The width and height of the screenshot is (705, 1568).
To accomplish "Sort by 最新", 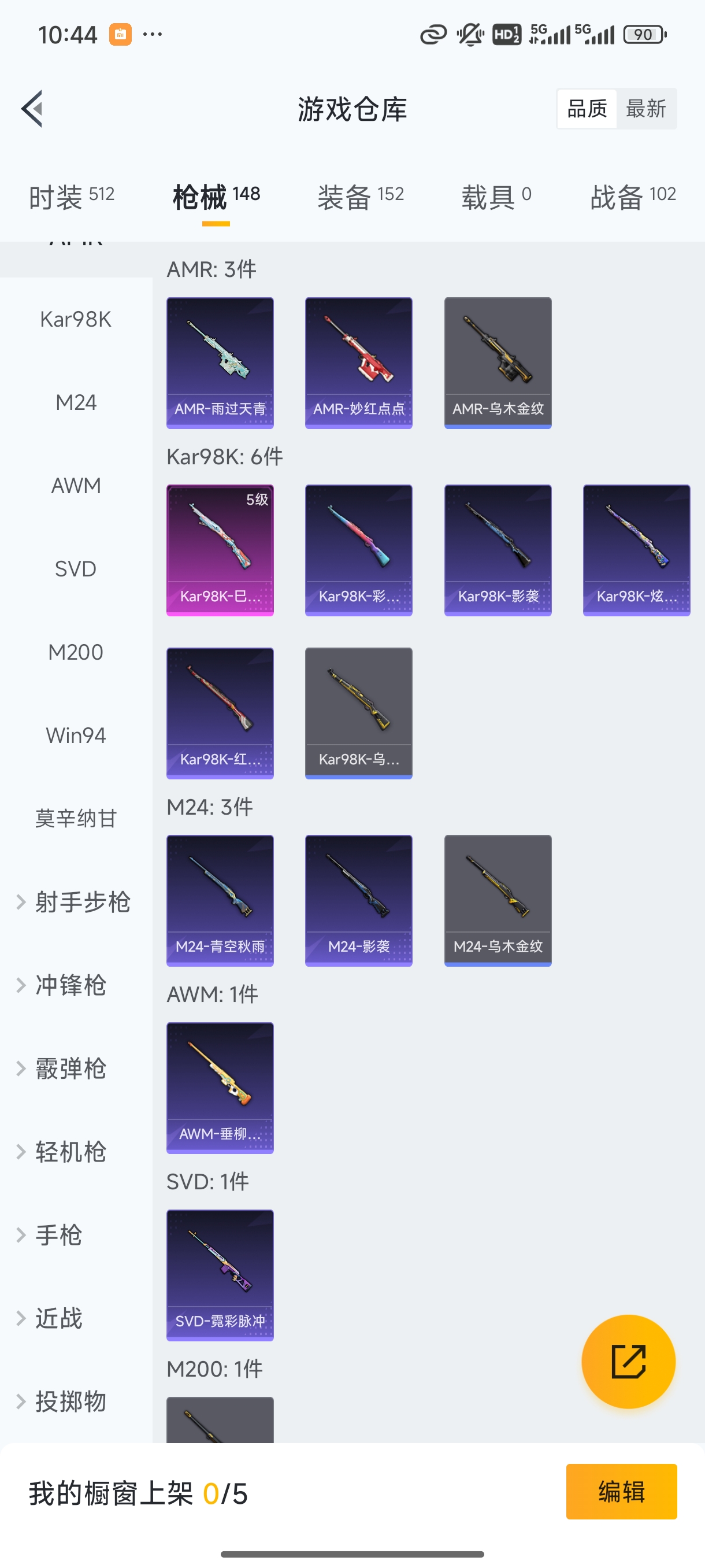I will (x=645, y=109).
